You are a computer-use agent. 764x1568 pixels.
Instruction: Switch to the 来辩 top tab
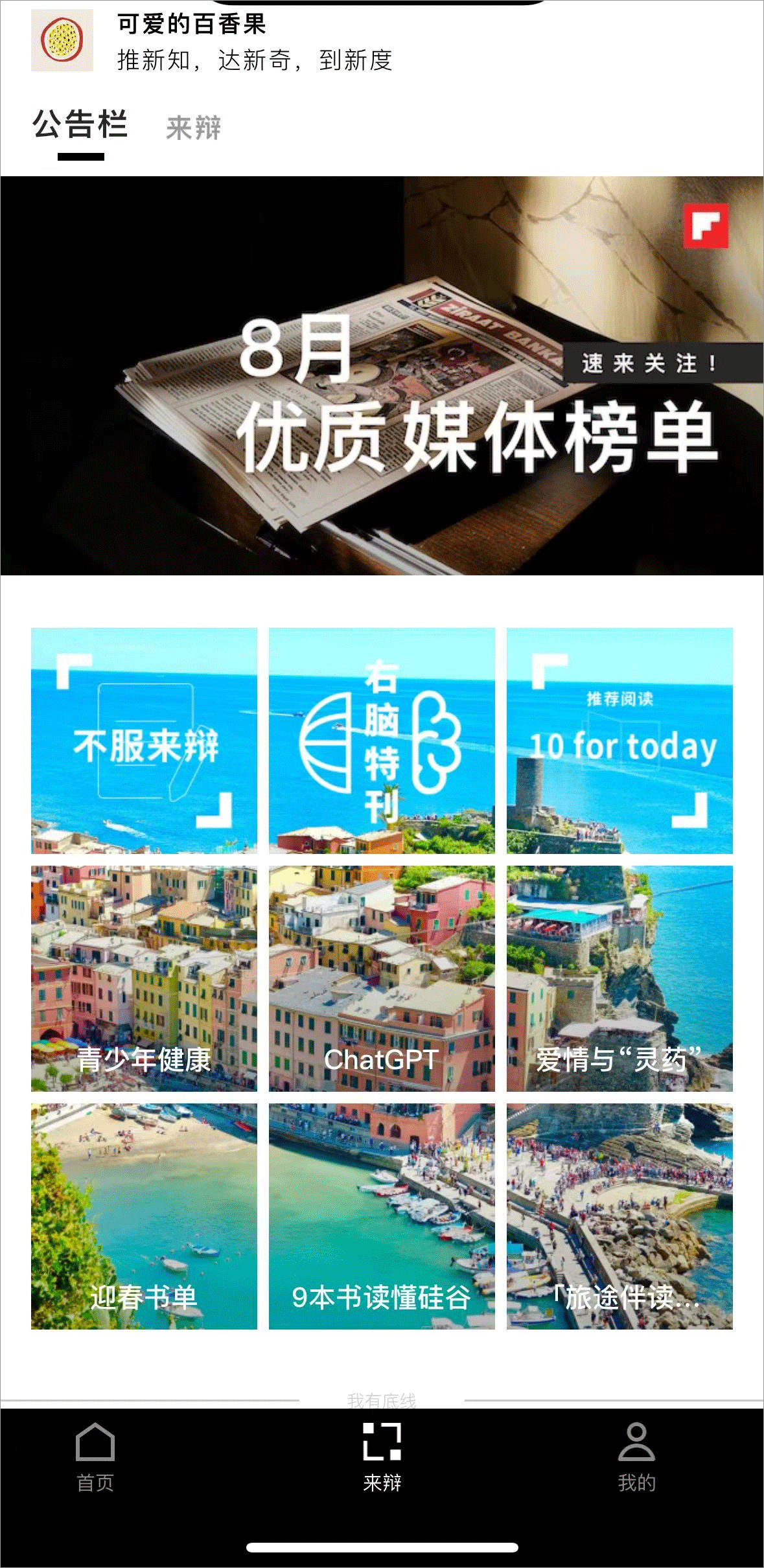pyautogui.click(x=193, y=128)
